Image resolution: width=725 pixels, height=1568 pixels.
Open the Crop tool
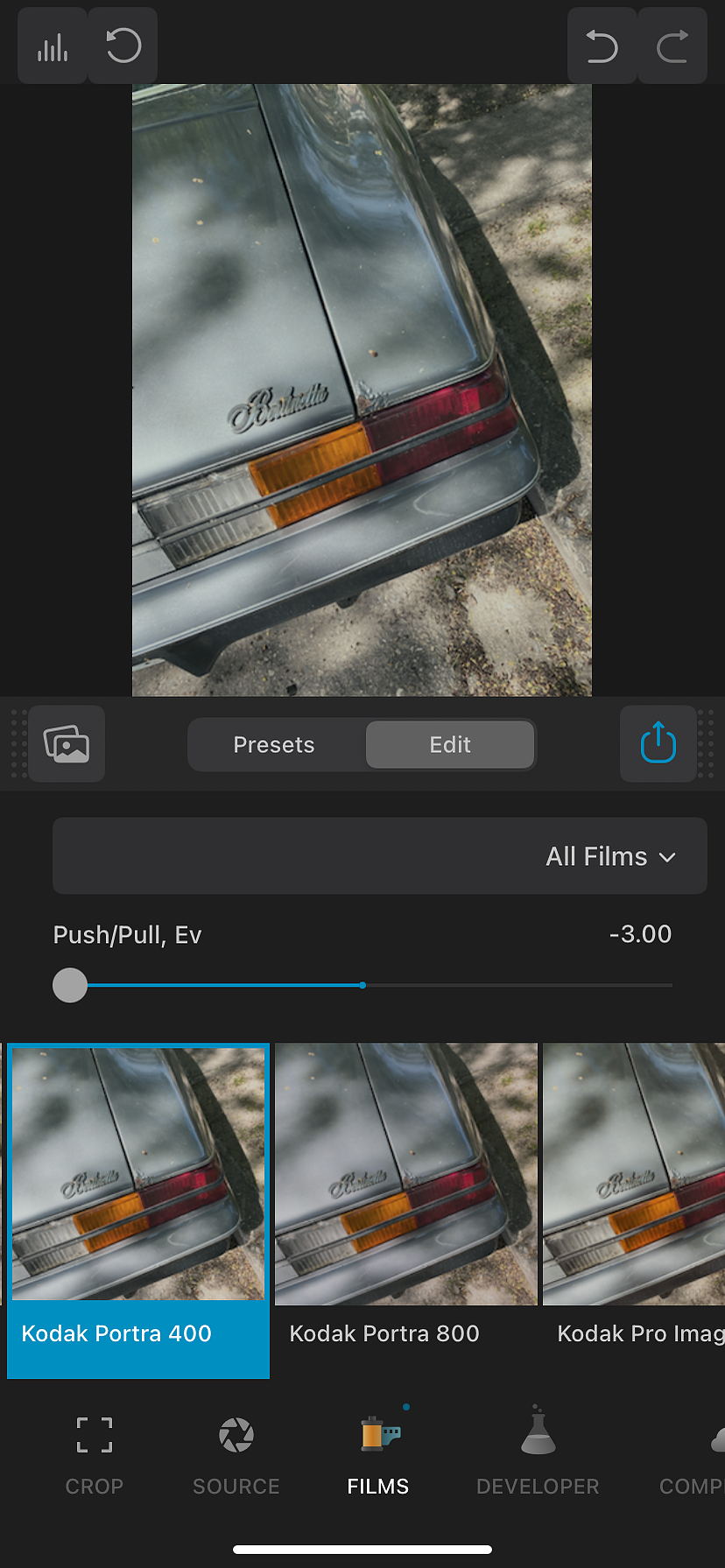tap(95, 1456)
